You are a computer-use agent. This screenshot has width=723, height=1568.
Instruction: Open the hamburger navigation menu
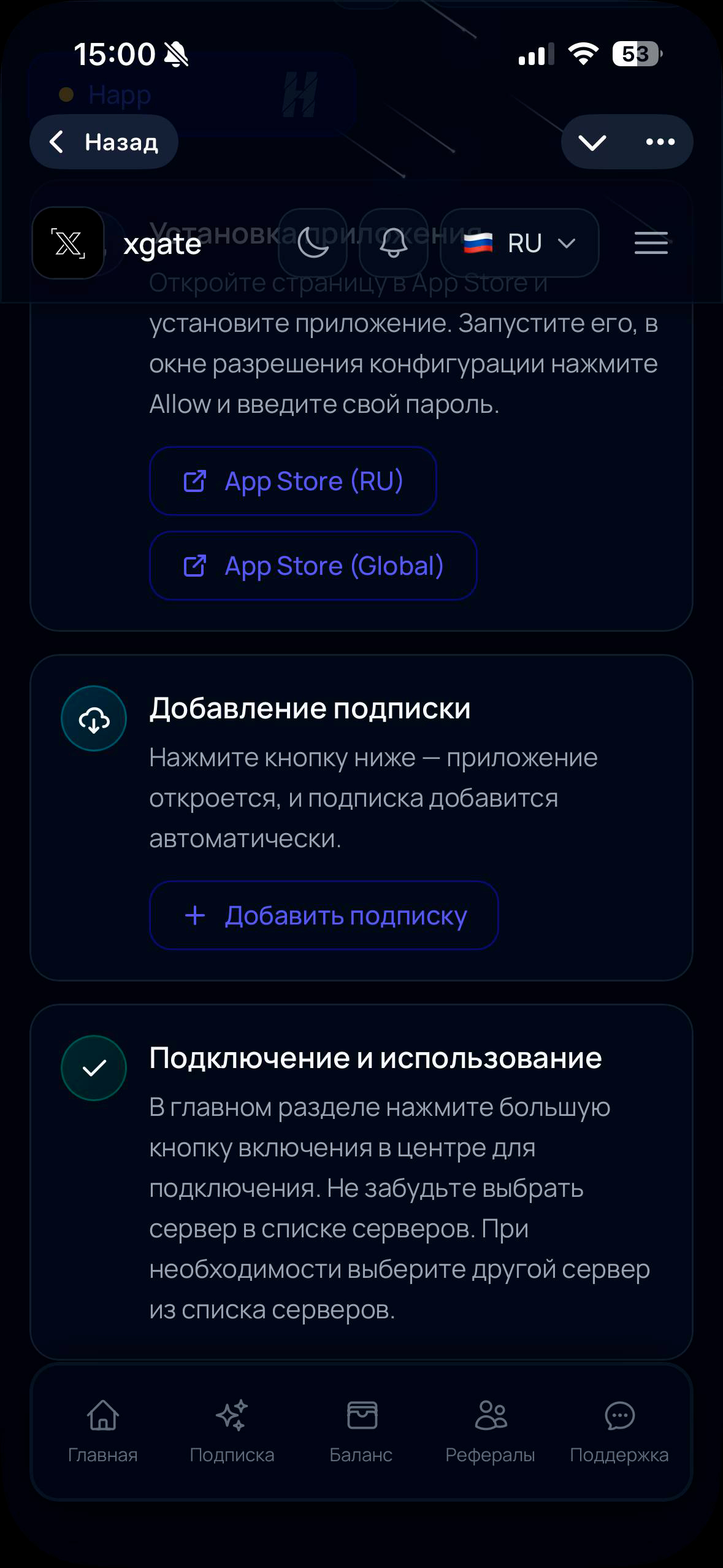click(x=651, y=244)
